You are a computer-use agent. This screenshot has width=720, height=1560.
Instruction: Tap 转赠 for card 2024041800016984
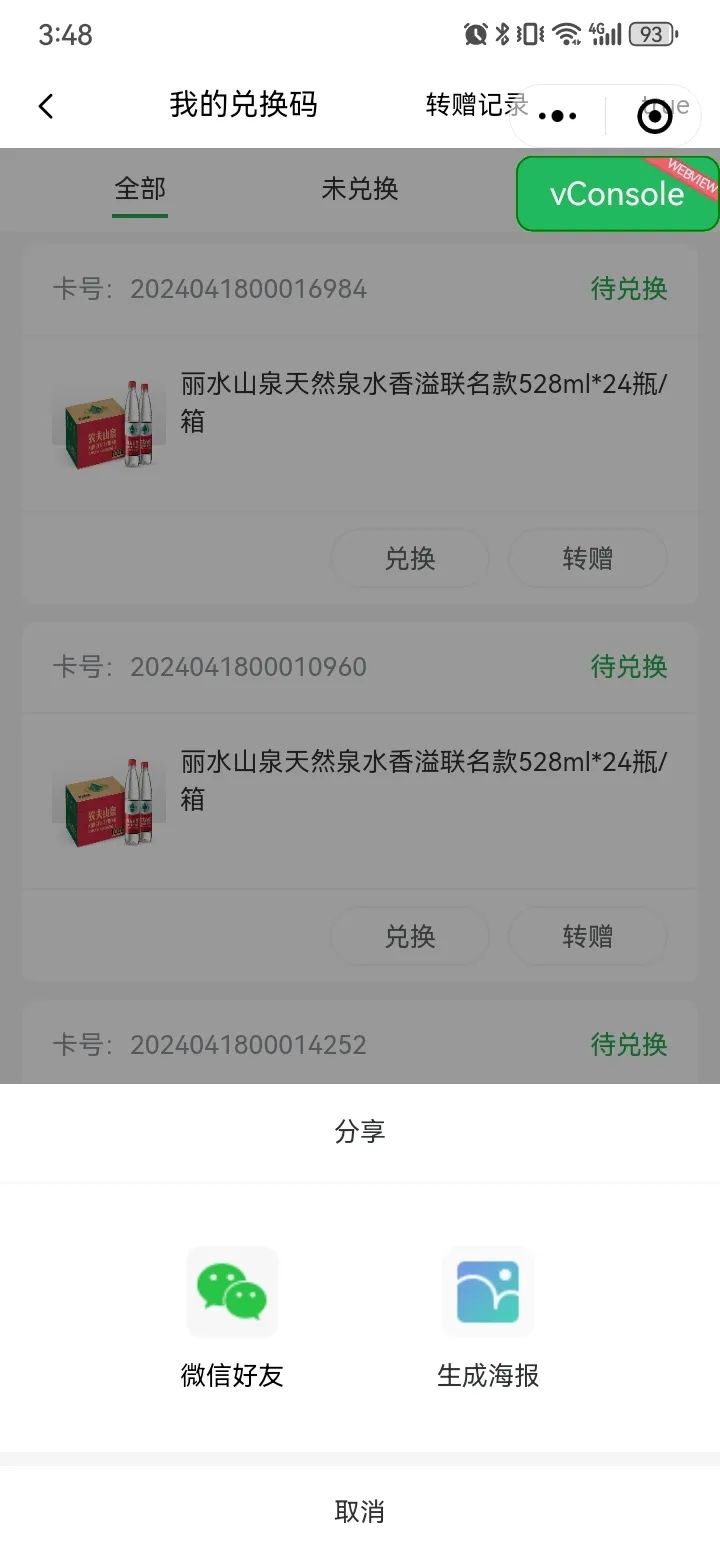pos(587,558)
